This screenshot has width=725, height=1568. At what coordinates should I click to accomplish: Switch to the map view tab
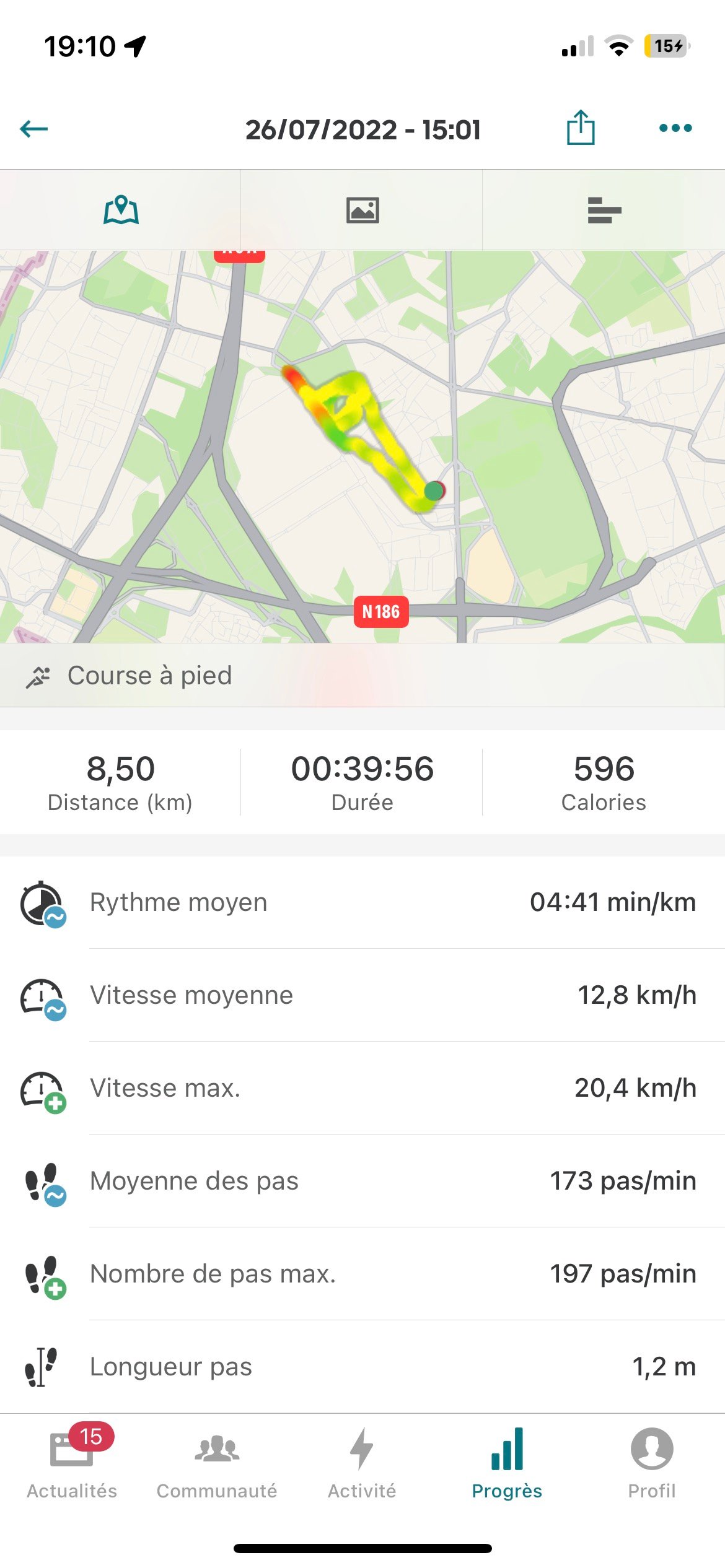tap(121, 210)
